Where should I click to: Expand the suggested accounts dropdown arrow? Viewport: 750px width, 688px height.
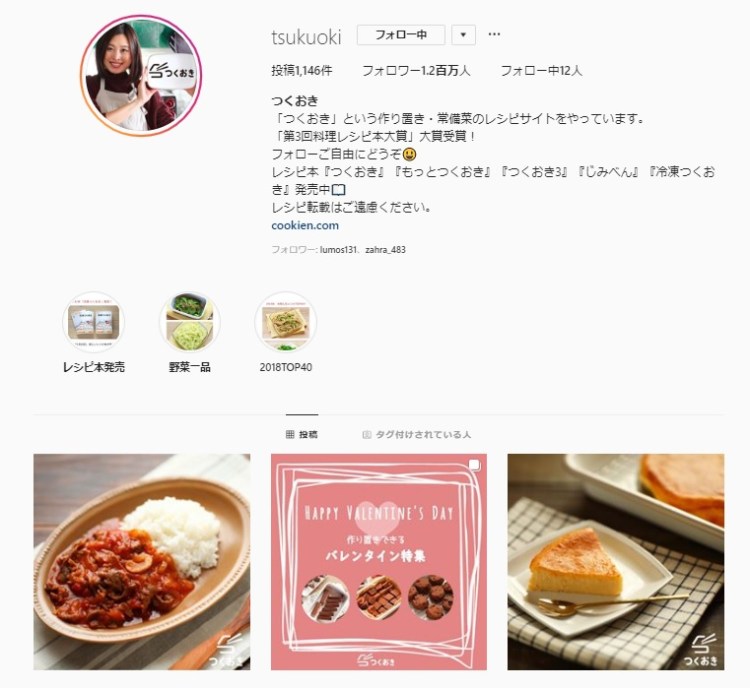coord(463,35)
